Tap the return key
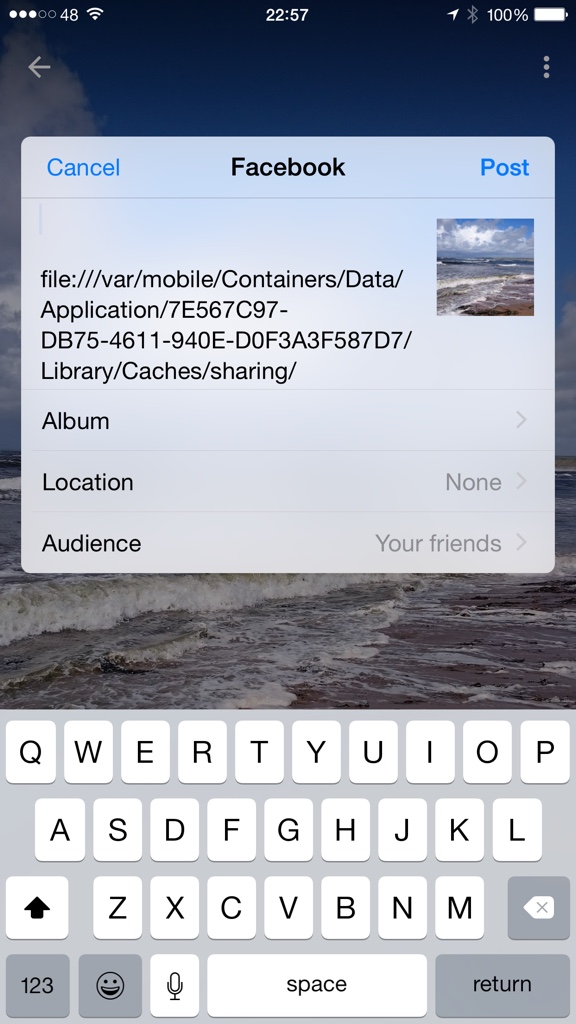 click(502, 985)
